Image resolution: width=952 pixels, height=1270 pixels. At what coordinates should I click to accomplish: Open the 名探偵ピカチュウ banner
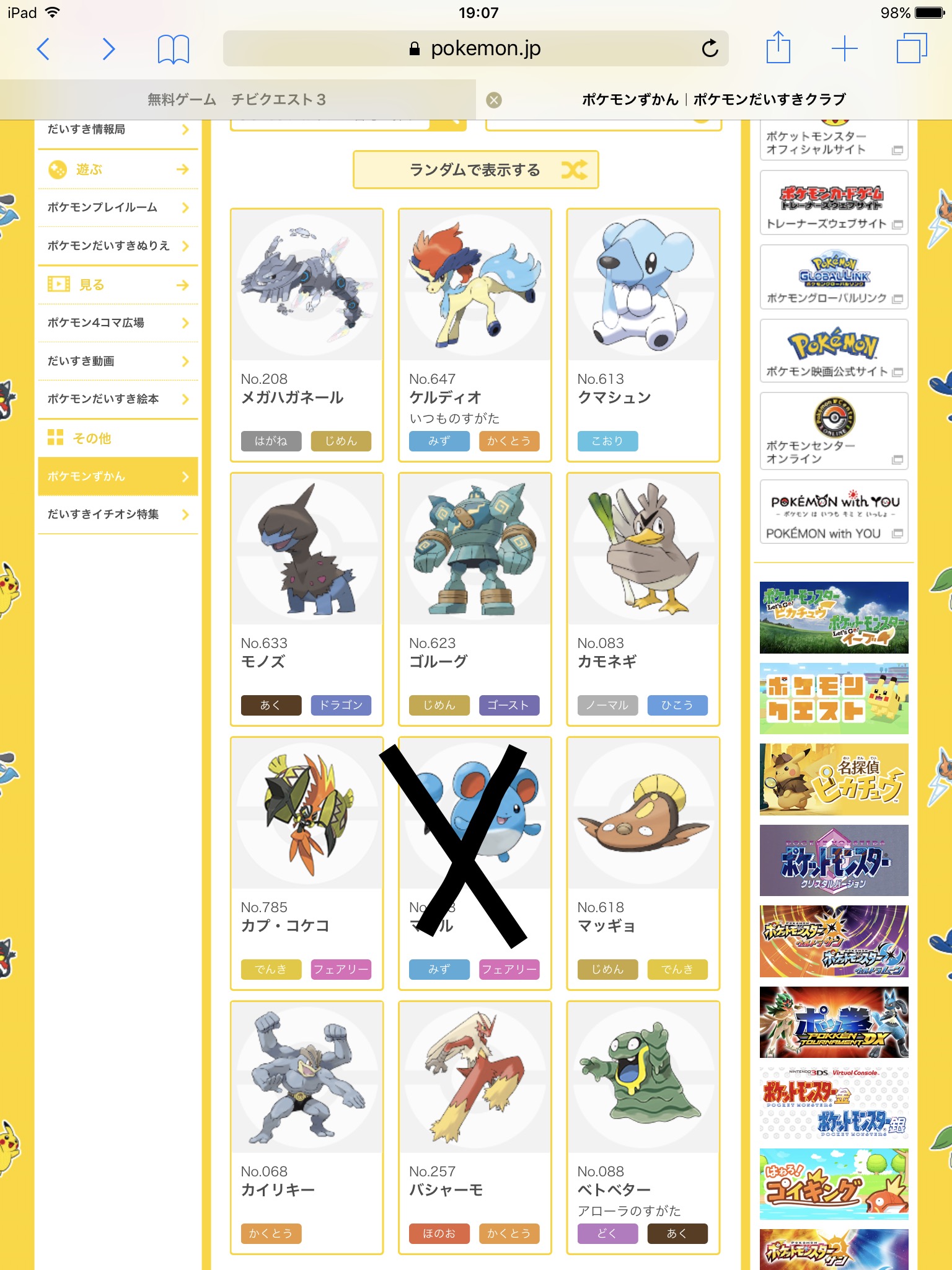(834, 779)
